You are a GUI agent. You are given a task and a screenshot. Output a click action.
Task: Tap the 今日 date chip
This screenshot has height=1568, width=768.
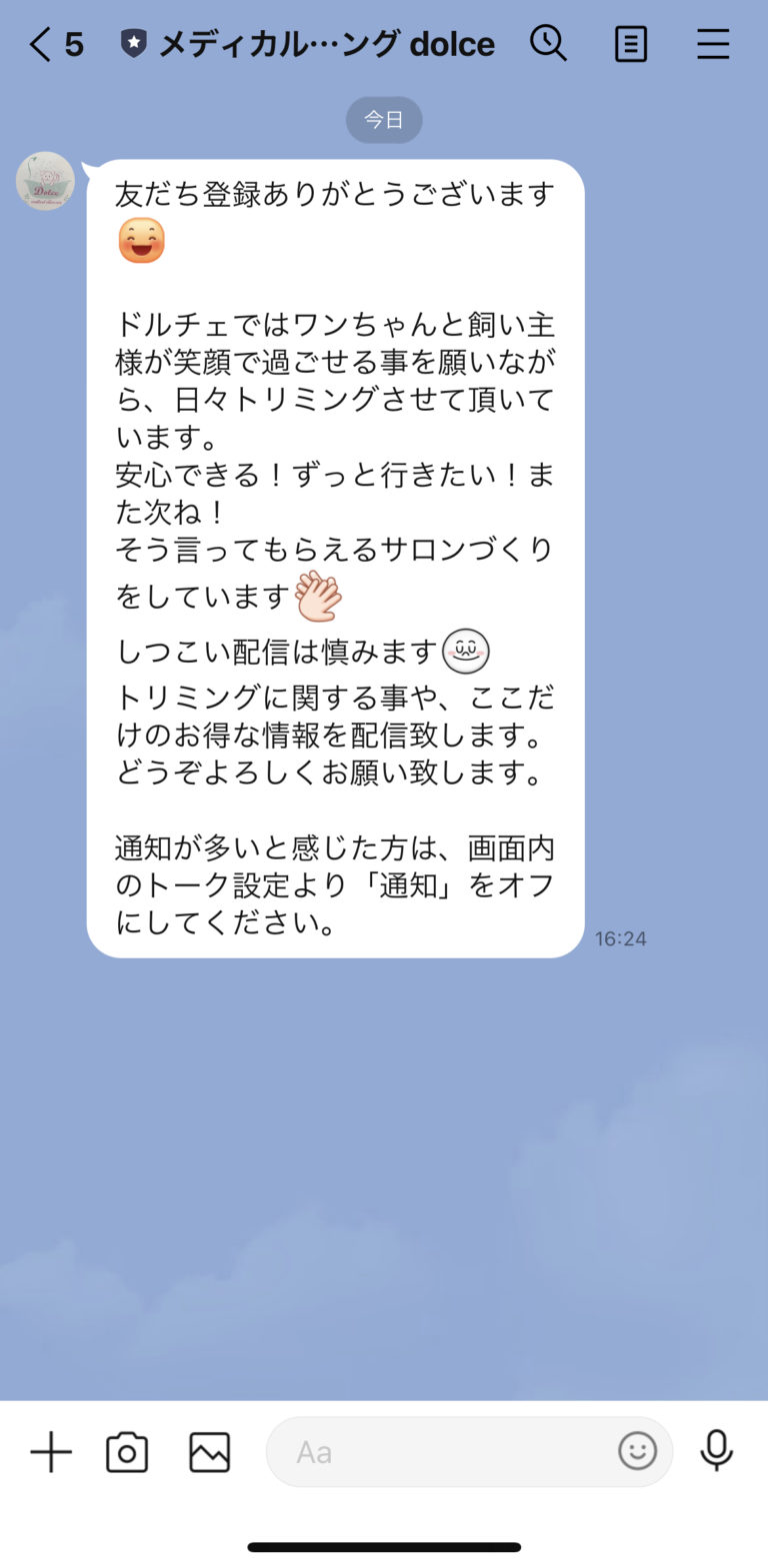pyautogui.click(x=384, y=119)
